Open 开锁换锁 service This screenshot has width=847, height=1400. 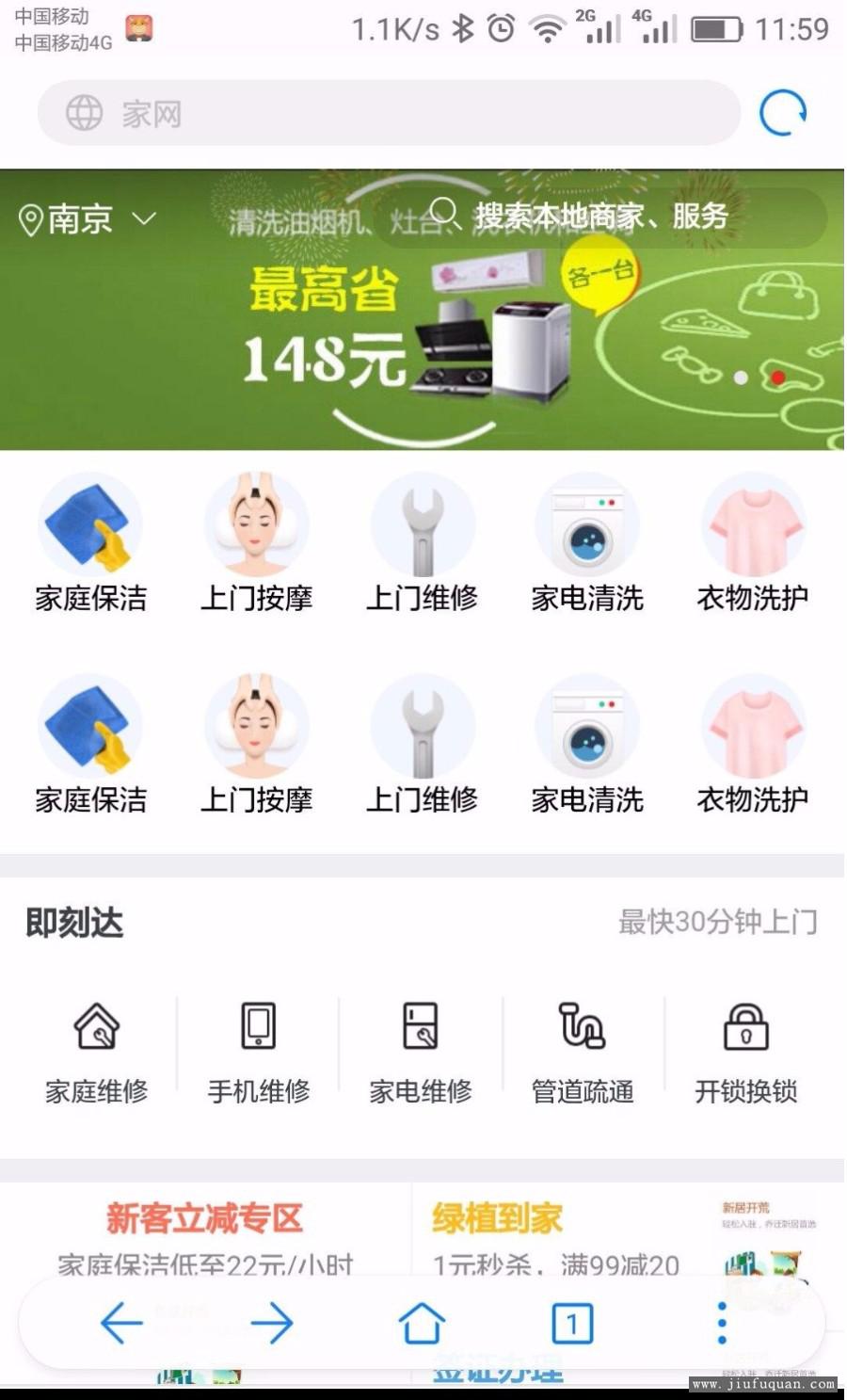tap(746, 1053)
